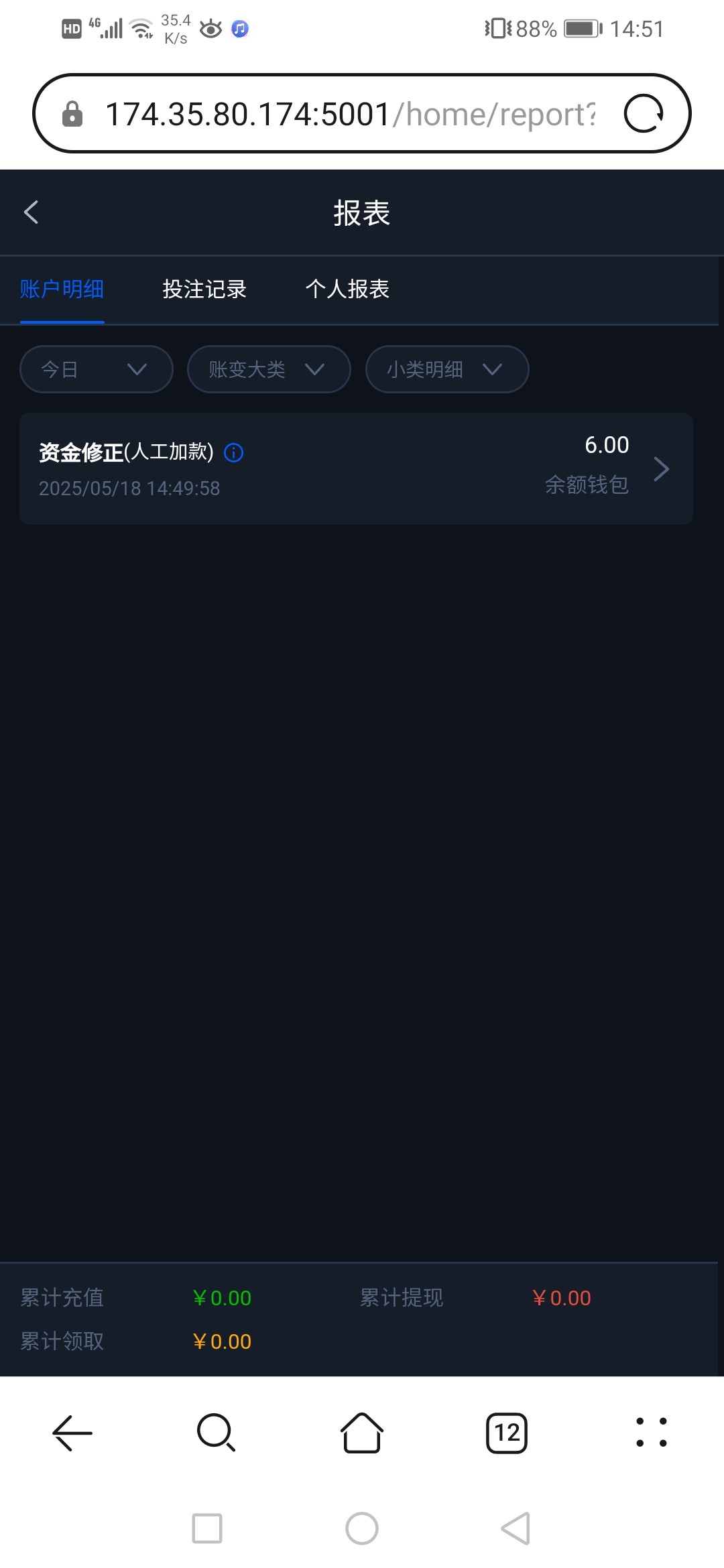Open the 小类明细 filter dropdown
The height and width of the screenshot is (1568, 724).
coord(446,369)
